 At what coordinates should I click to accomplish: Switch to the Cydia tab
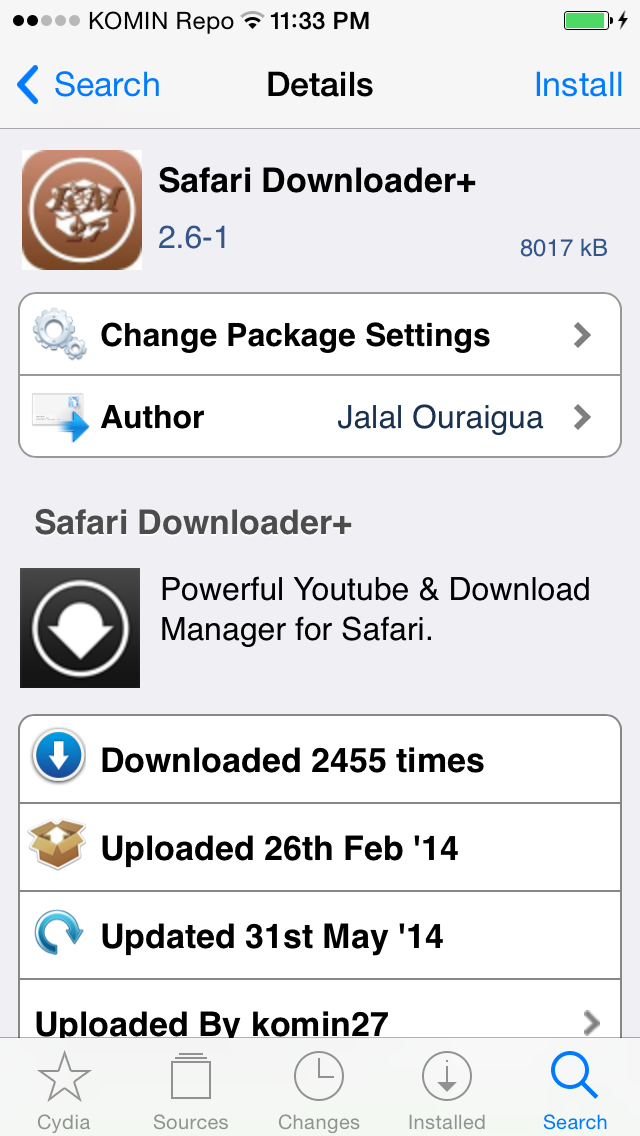point(64,1089)
